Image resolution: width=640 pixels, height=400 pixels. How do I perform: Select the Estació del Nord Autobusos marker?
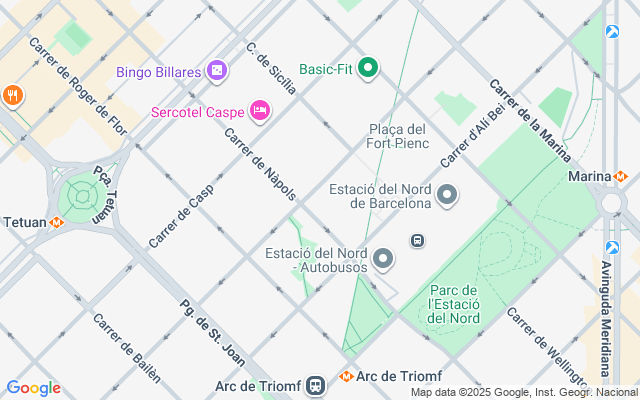383,261
